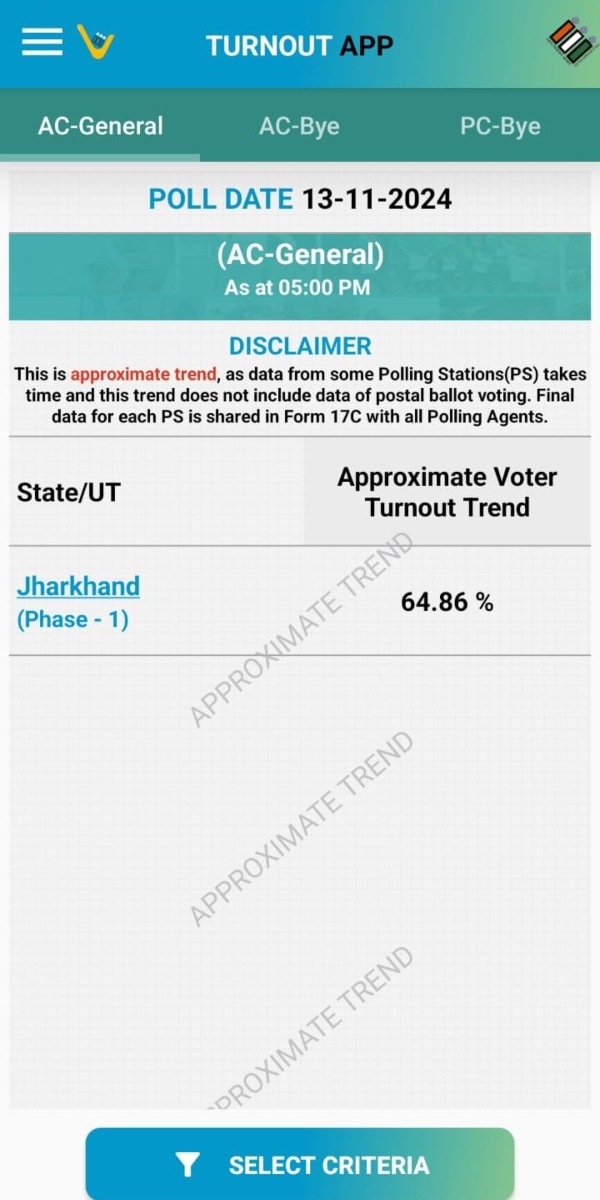Switch to the PC-Bye tab
This screenshot has height=1200, width=600.
point(499,126)
